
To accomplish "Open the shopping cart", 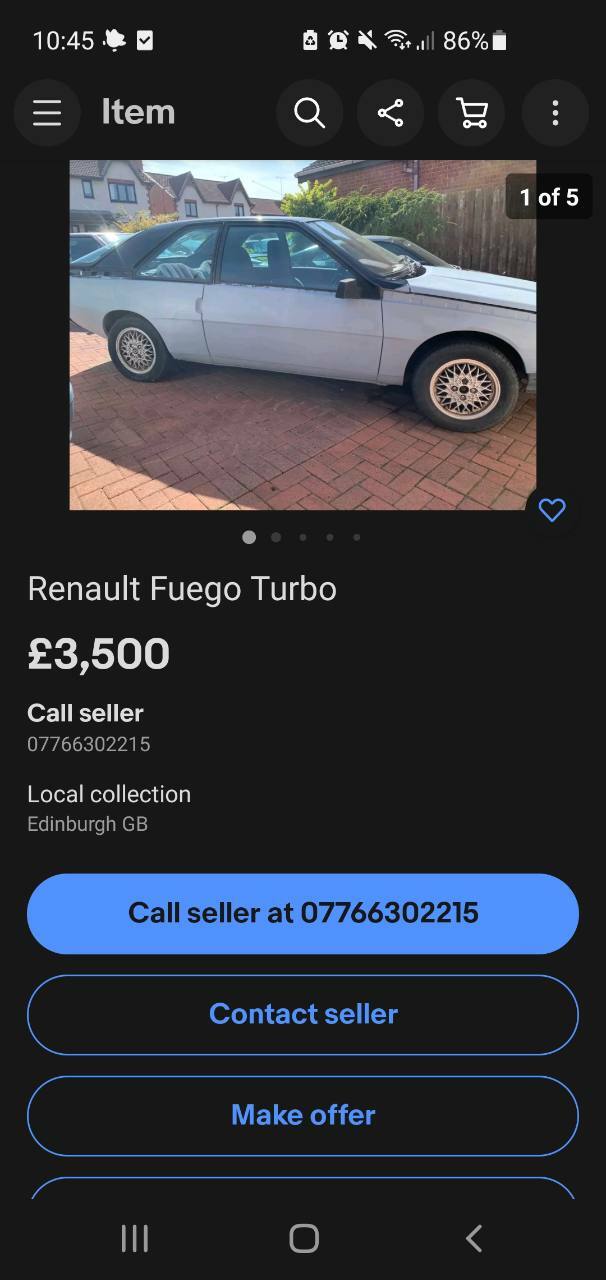I will coord(472,113).
